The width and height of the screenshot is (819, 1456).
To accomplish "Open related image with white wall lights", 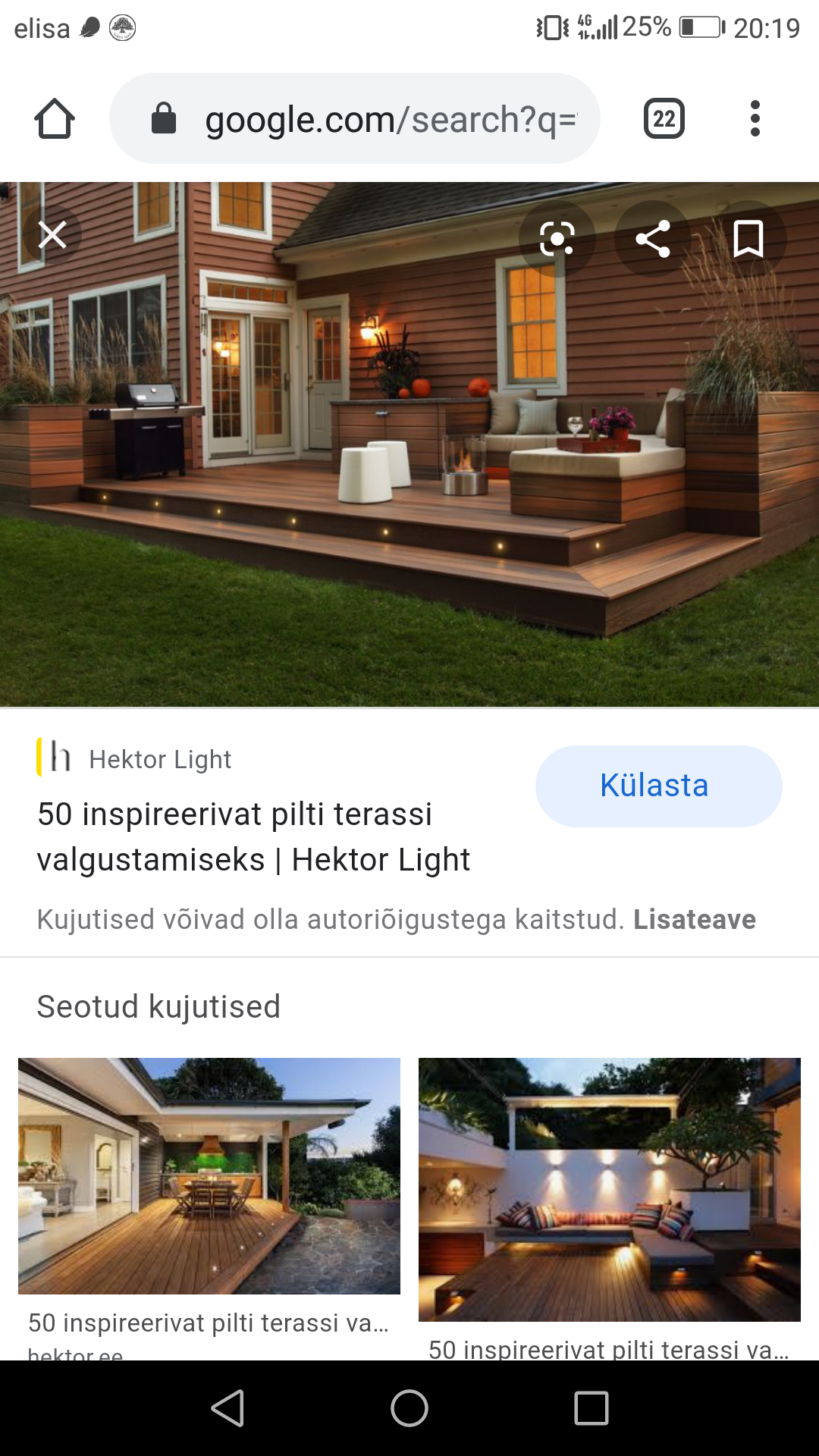I will (609, 1189).
